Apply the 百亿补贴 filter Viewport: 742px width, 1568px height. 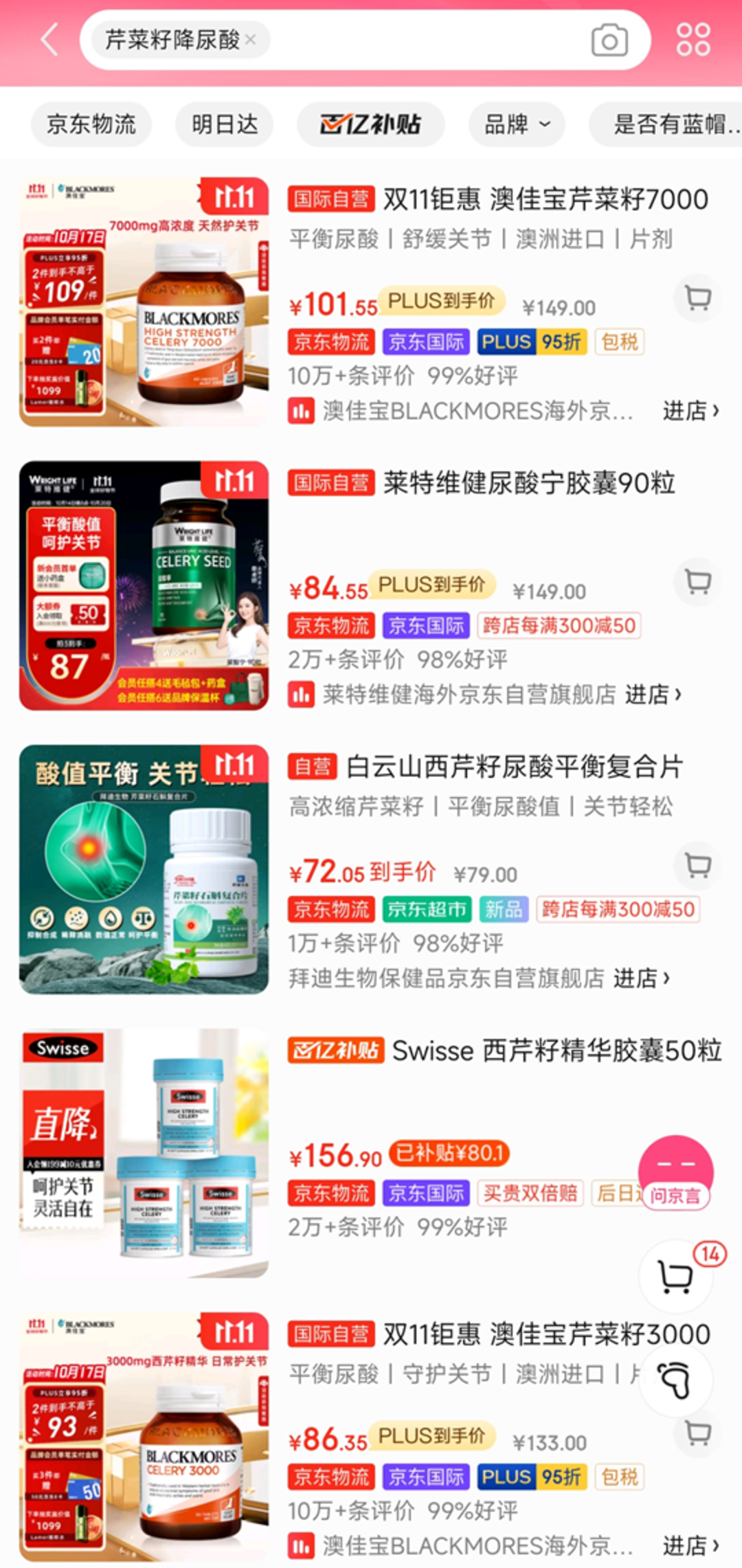point(370,124)
